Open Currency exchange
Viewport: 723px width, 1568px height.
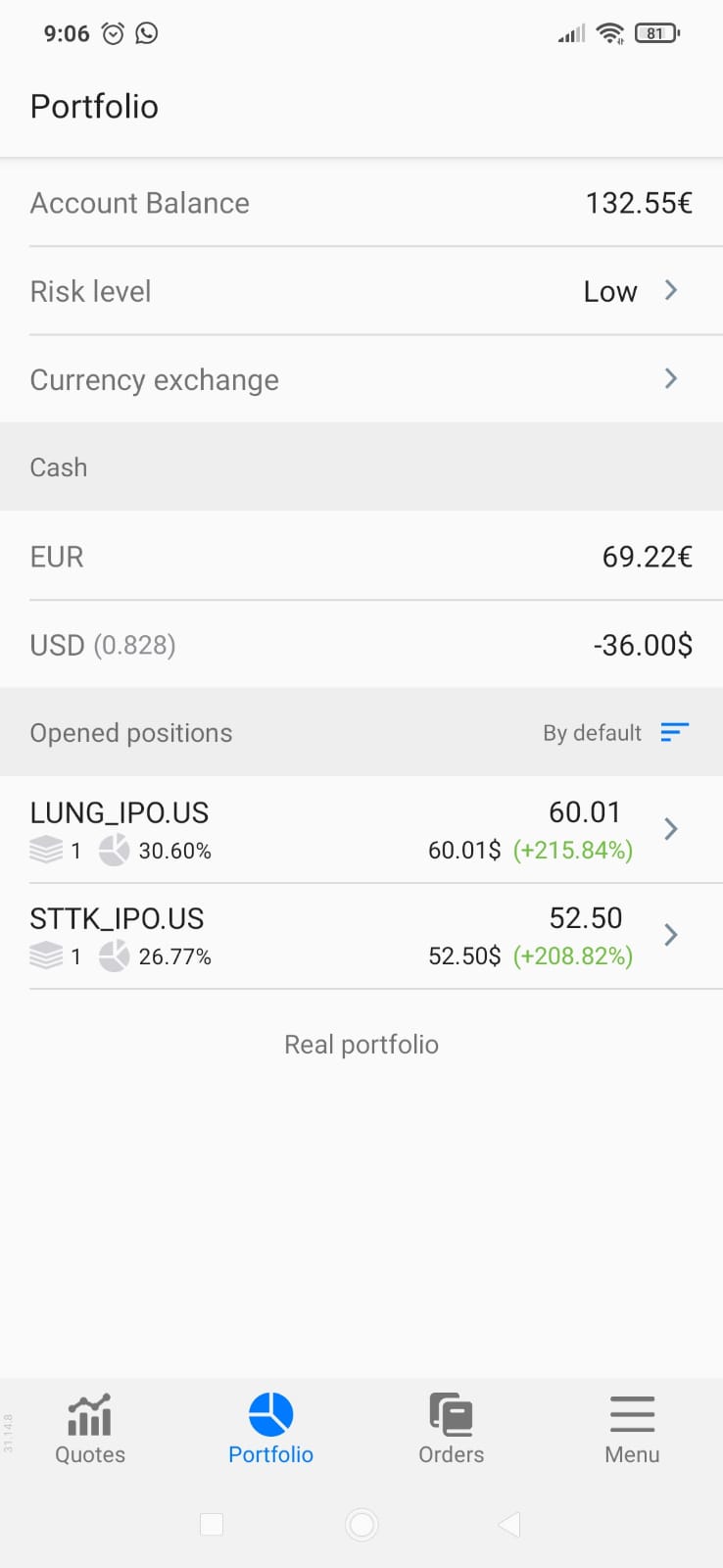361,379
